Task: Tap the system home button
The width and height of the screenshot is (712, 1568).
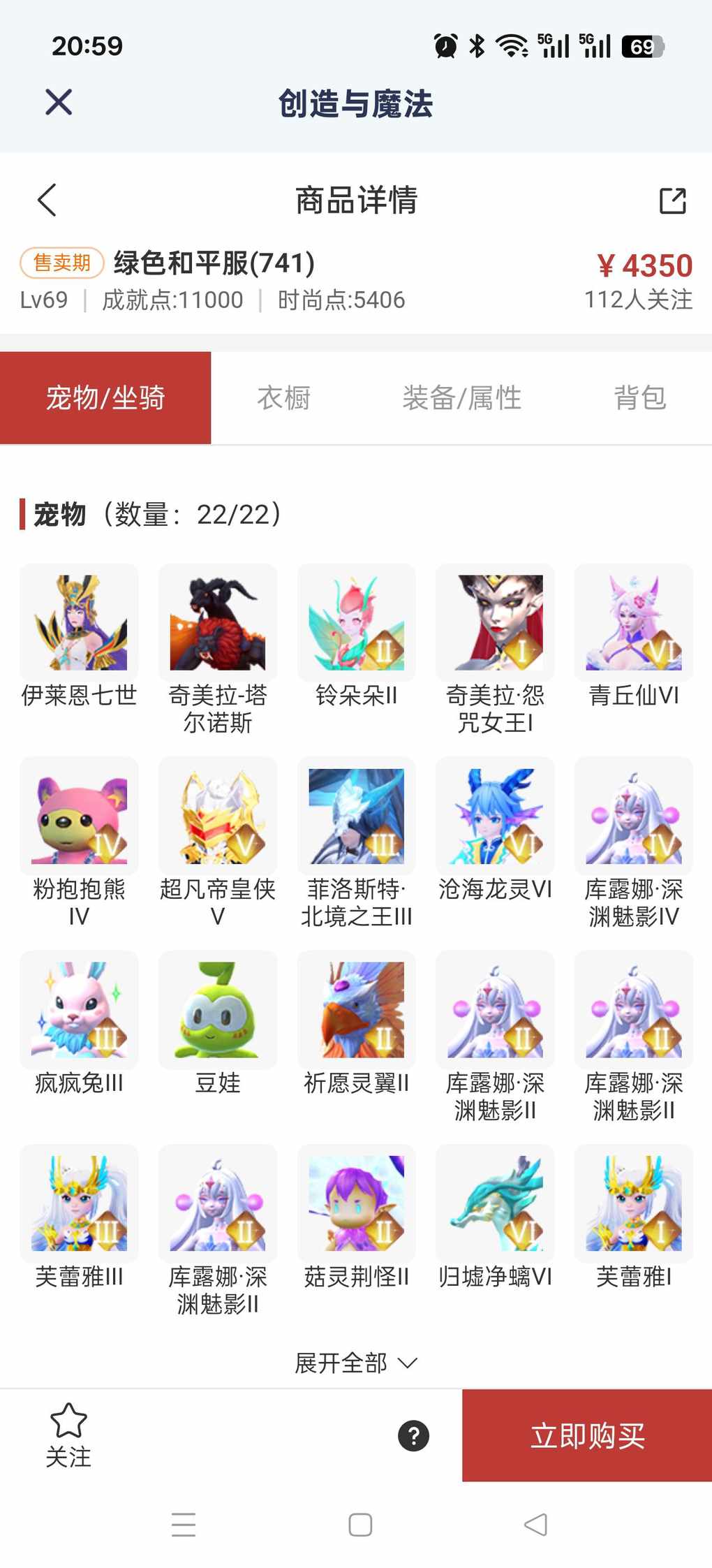Action: pos(360,1525)
